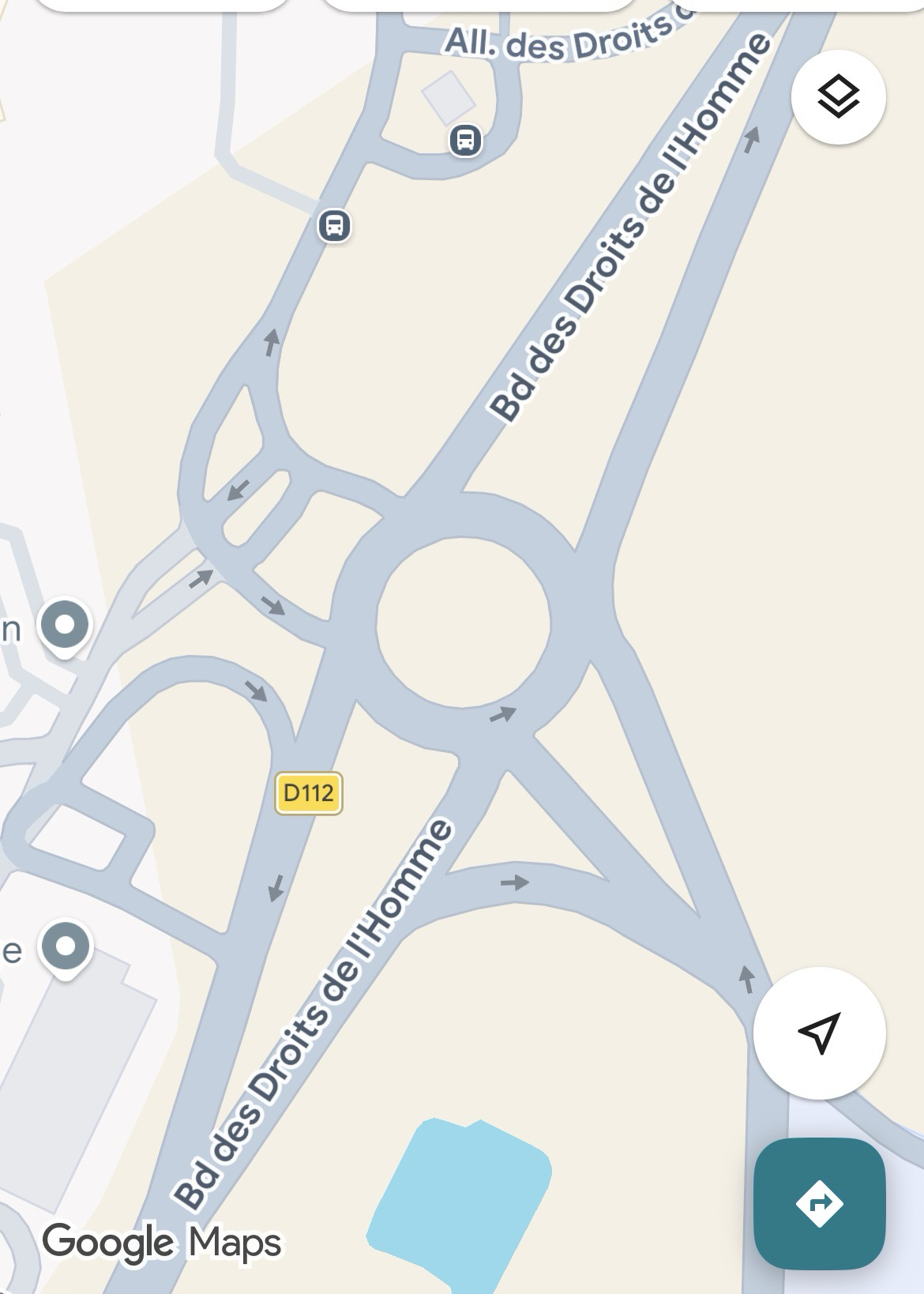Open the place pin near the building
This screenshot has height=1294, width=924.
[66, 946]
